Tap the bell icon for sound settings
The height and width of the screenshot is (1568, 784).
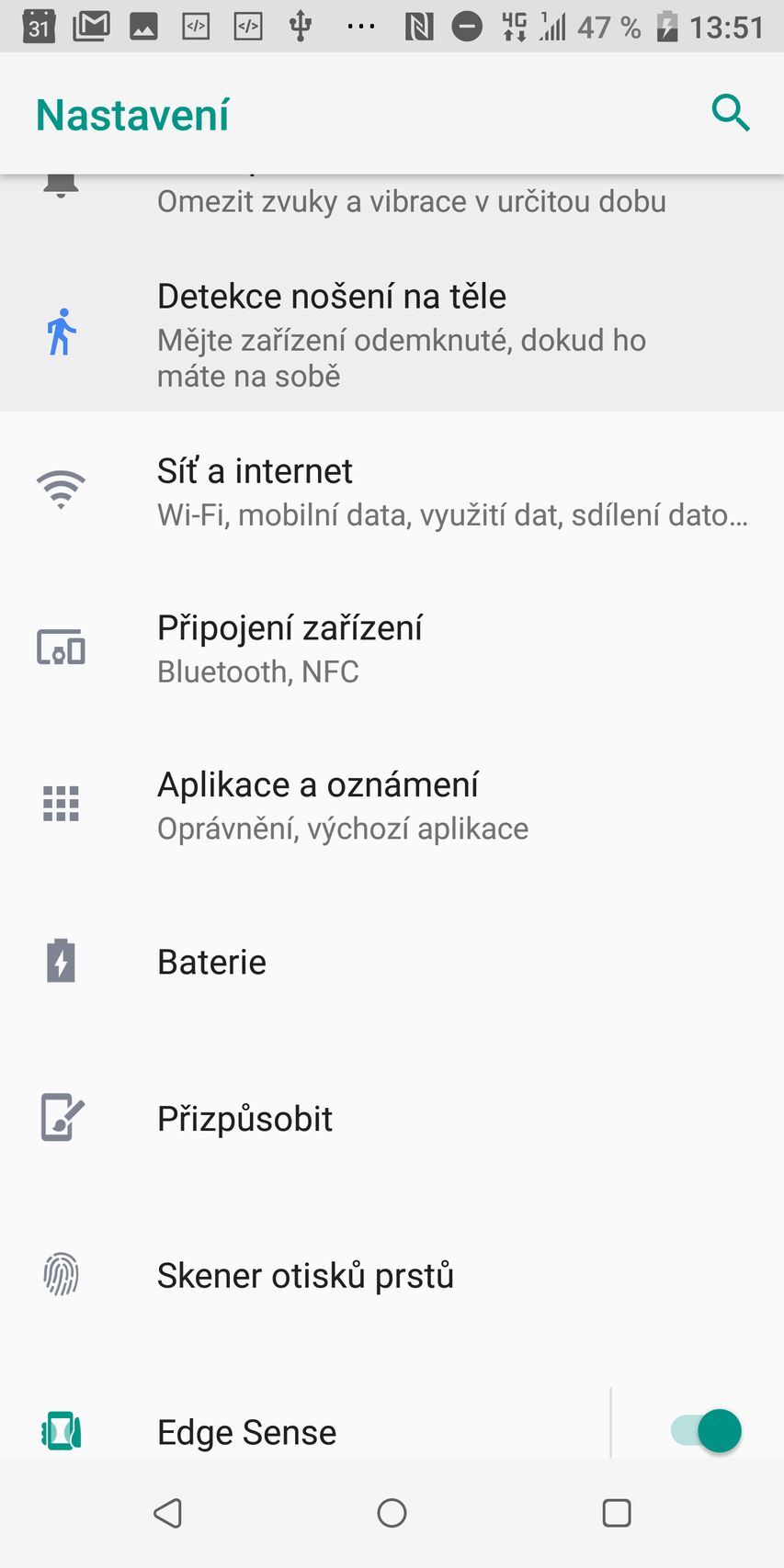(61, 181)
